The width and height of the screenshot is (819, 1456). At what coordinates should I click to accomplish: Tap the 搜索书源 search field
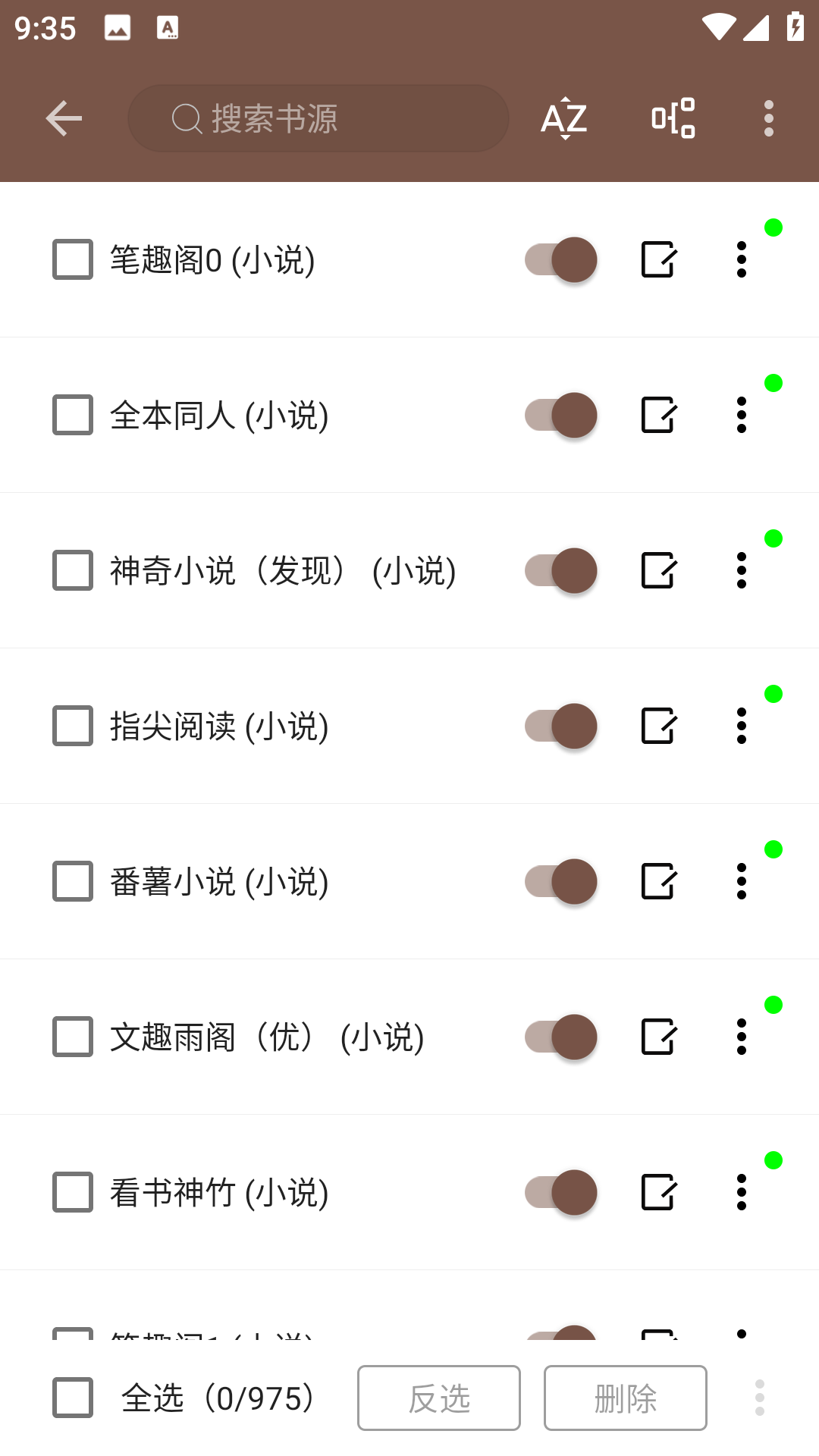(318, 118)
